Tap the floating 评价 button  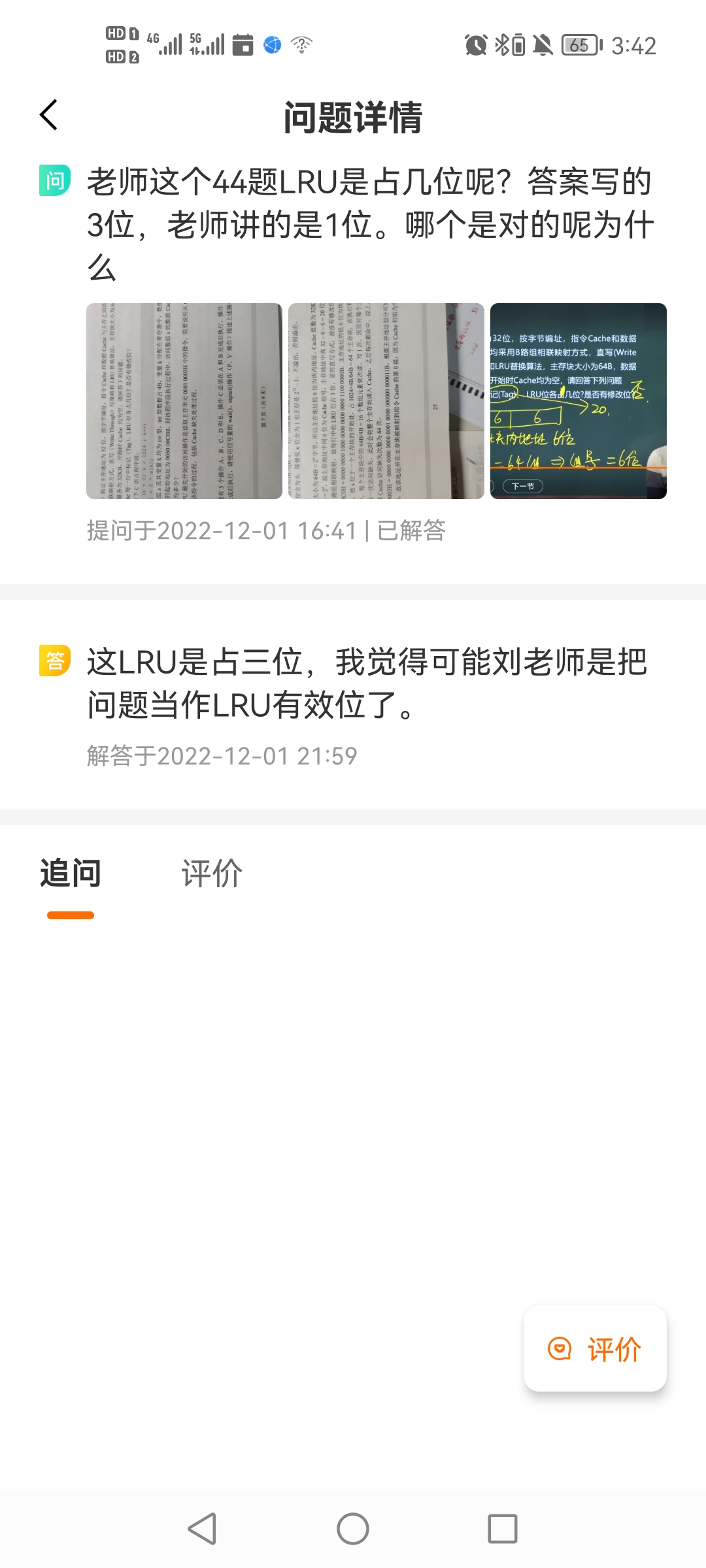coord(595,1349)
